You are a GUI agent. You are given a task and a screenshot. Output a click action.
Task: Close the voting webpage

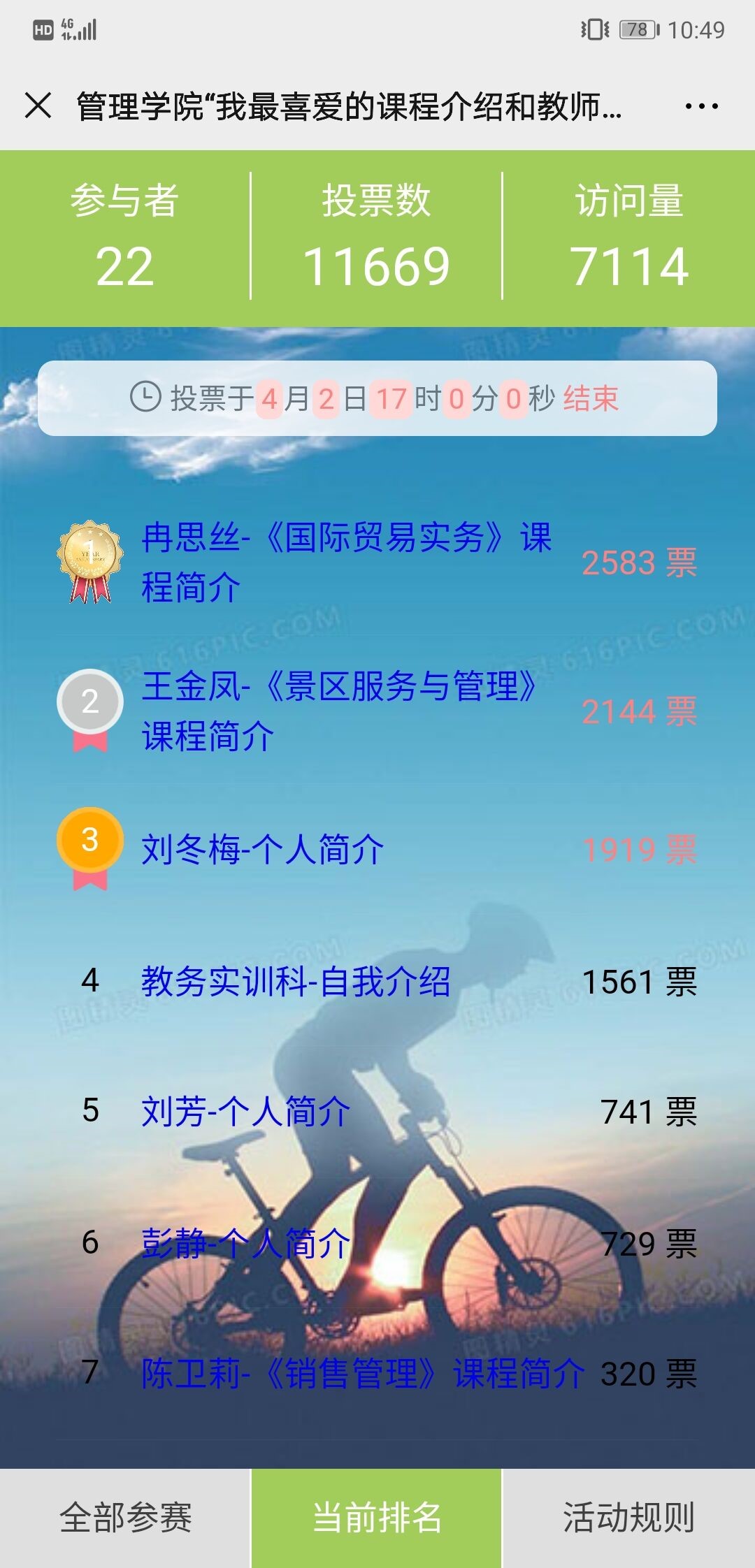(x=38, y=106)
